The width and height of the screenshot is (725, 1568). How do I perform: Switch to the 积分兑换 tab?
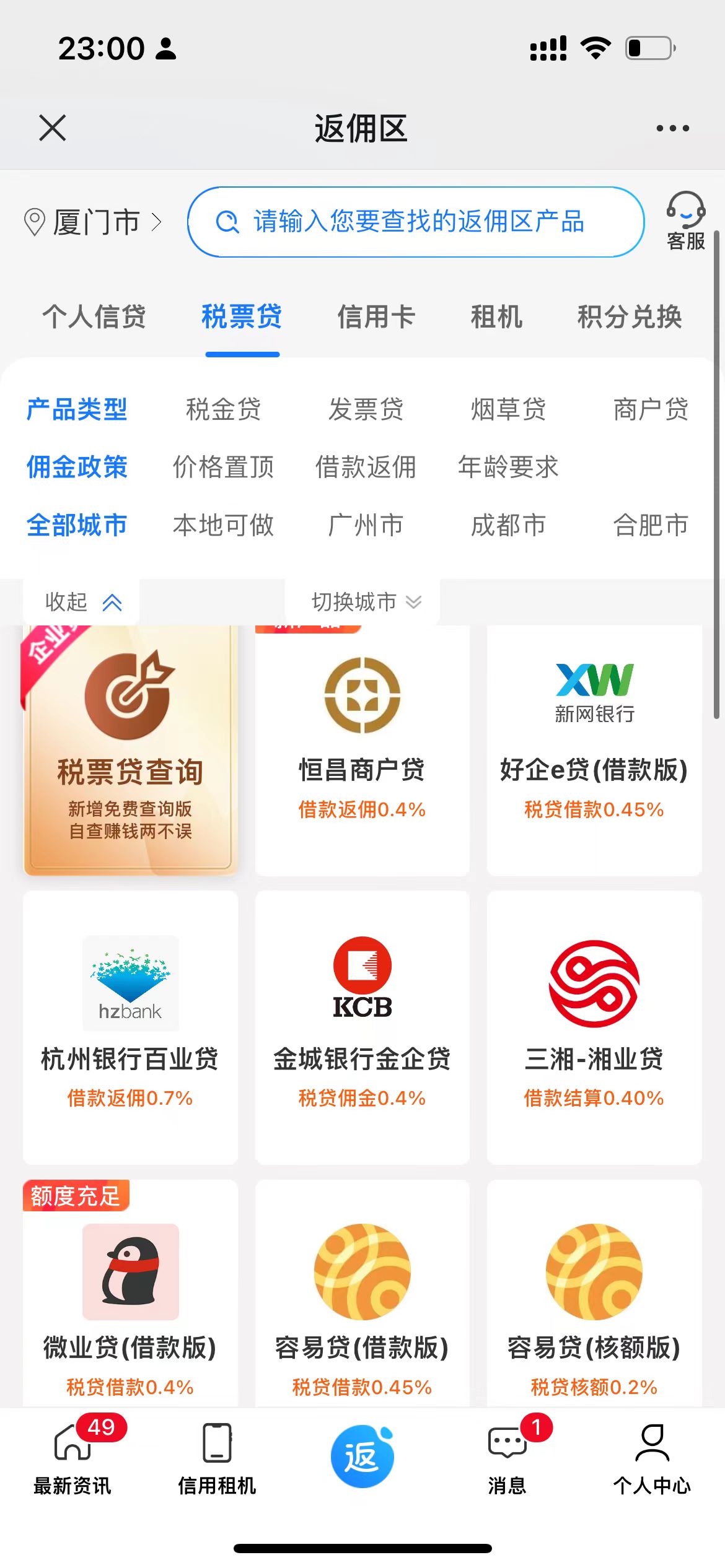pos(630,316)
